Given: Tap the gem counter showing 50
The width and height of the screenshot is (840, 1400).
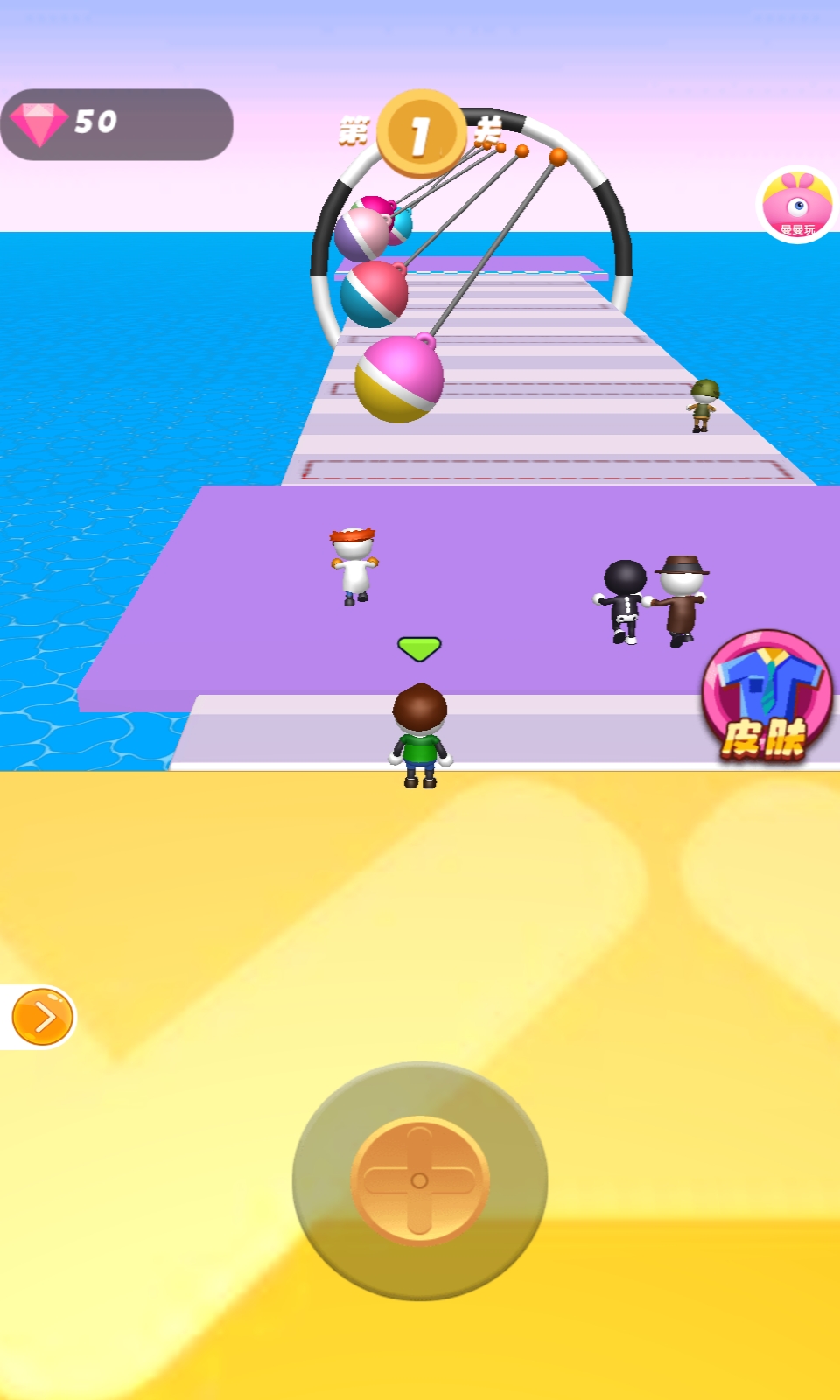Looking at the screenshot, I should pyautogui.click(x=116, y=124).
